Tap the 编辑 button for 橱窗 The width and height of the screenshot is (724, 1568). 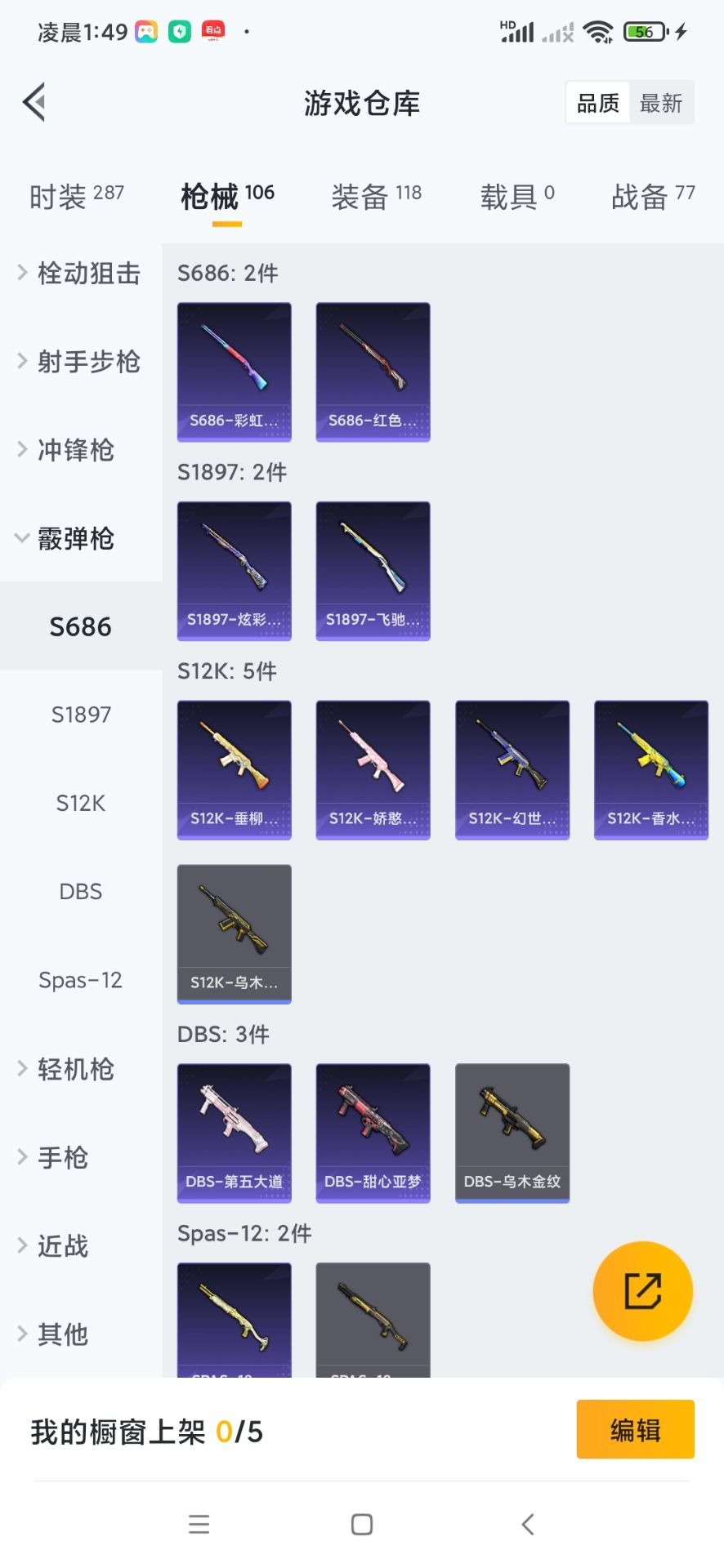click(x=635, y=1429)
